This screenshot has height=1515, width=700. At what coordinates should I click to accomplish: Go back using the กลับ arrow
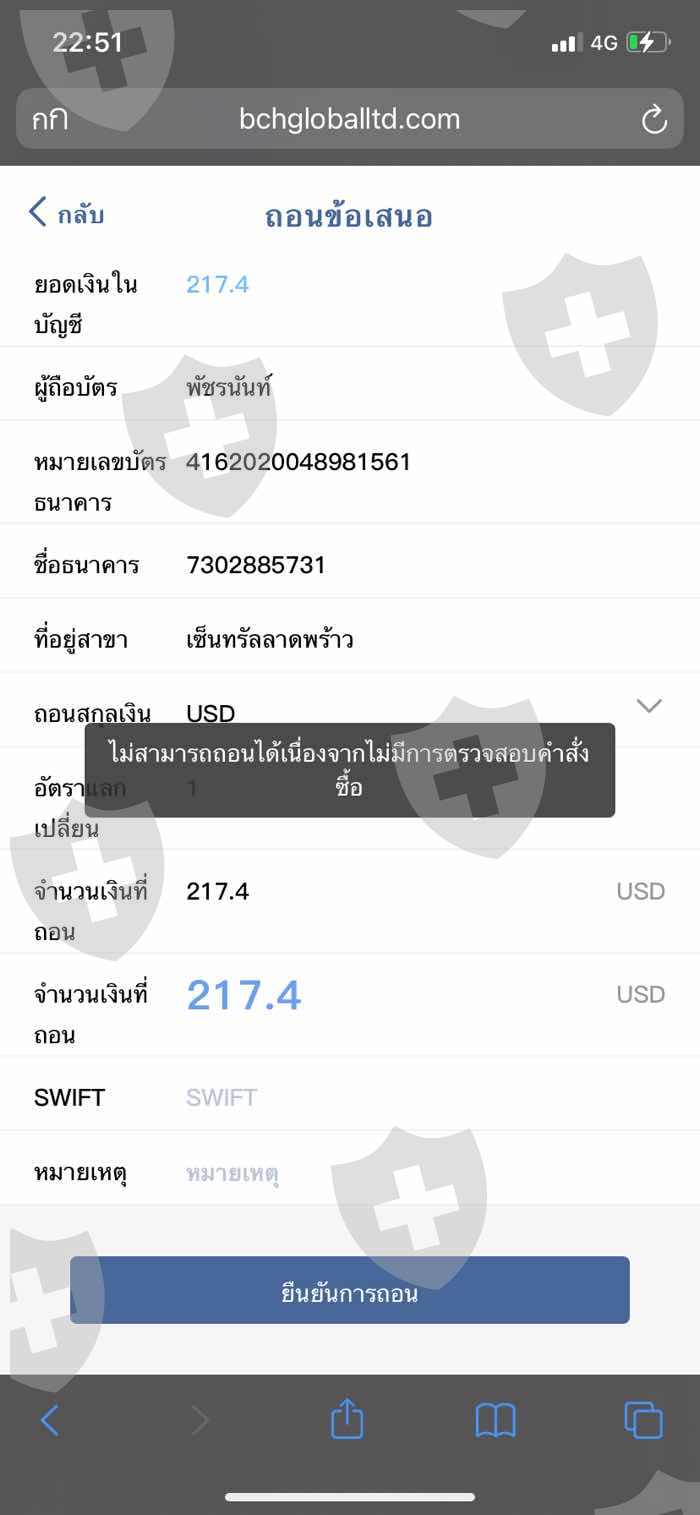(x=66, y=213)
